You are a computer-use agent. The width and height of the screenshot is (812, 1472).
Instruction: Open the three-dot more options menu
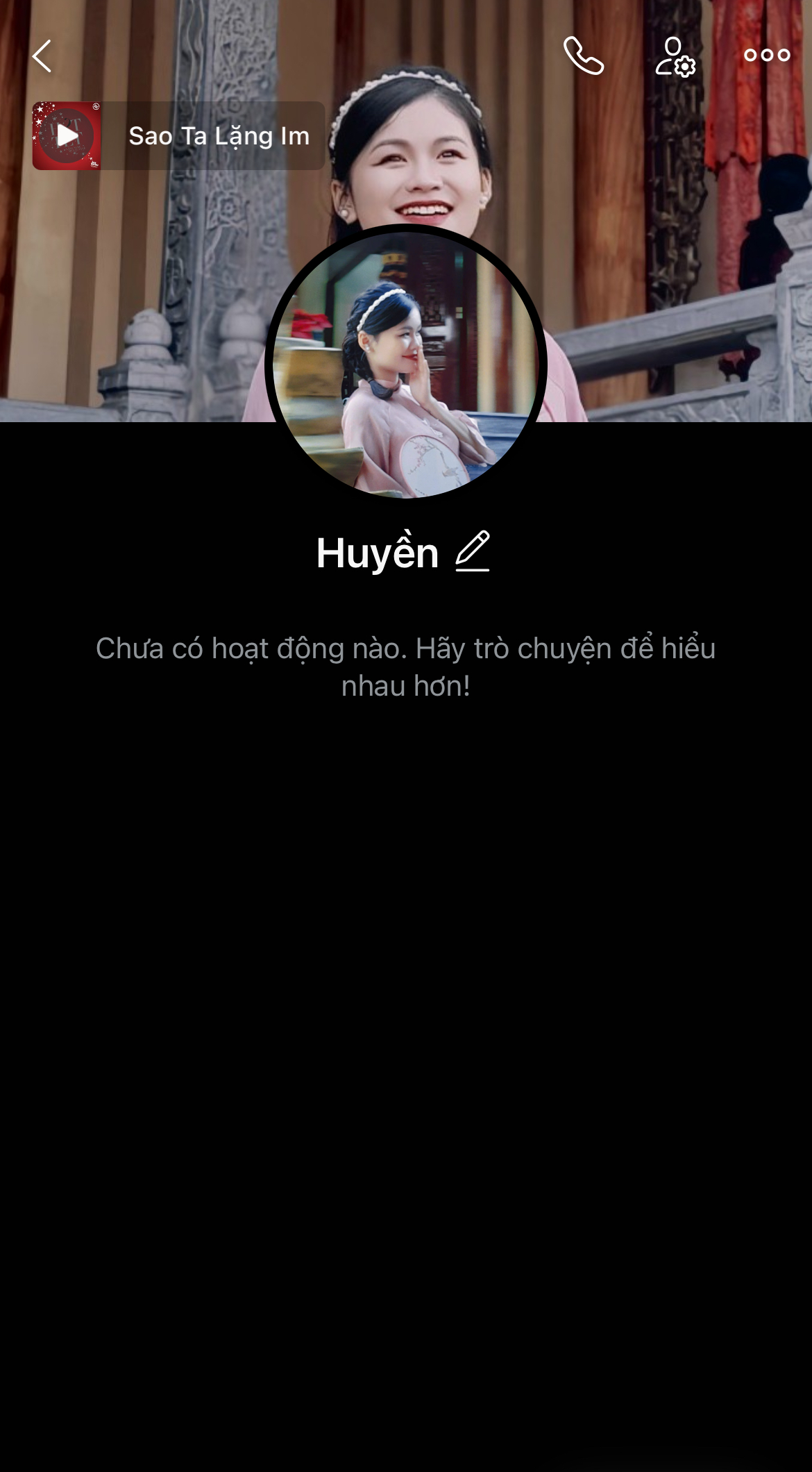[x=766, y=56]
